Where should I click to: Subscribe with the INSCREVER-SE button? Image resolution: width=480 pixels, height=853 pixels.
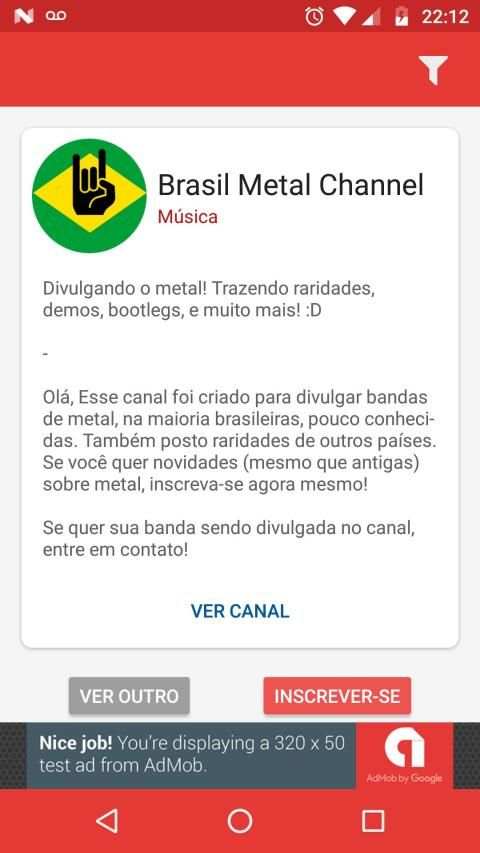pyautogui.click(x=337, y=696)
